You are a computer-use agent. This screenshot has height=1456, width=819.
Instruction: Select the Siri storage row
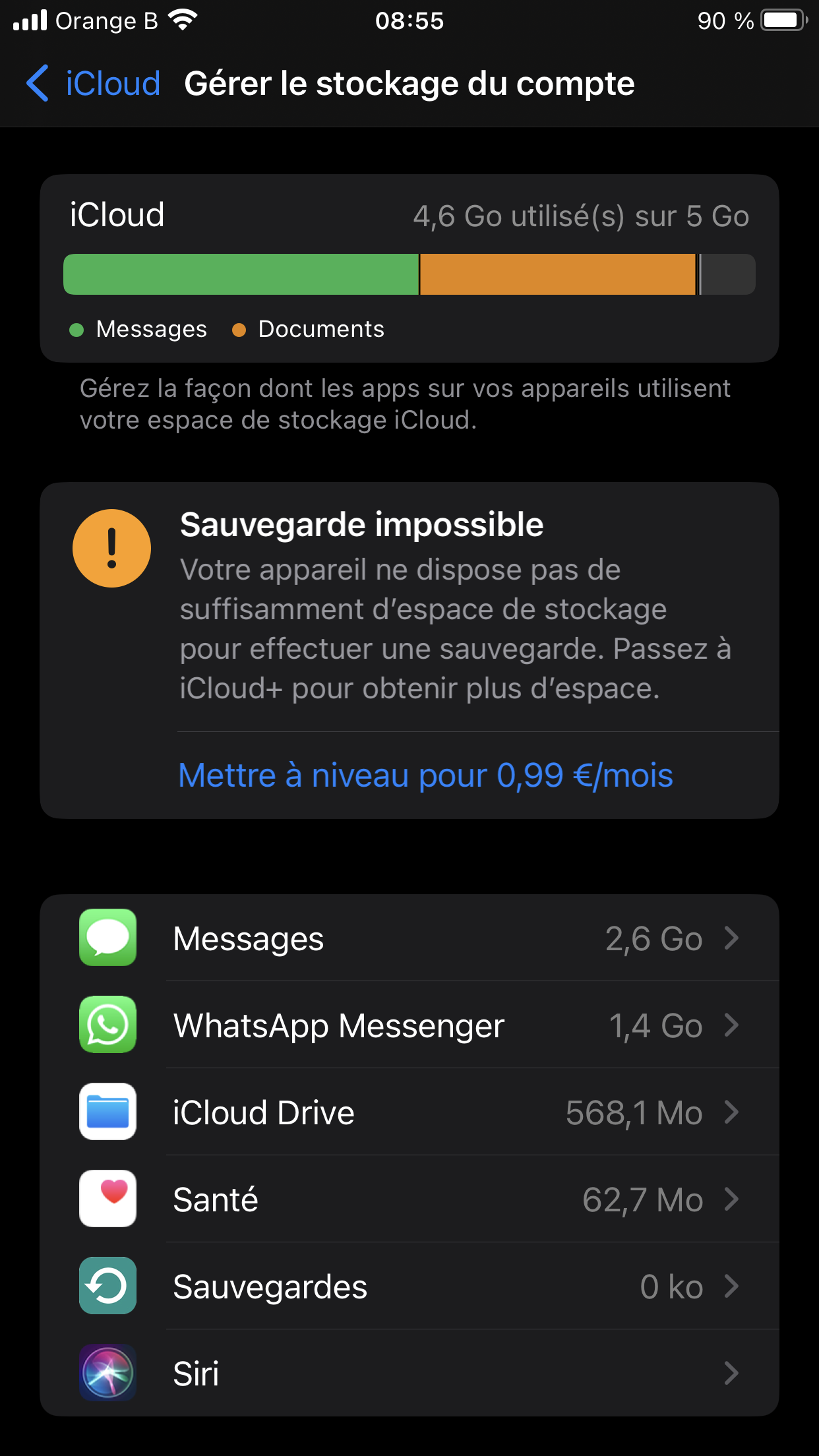click(x=409, y=1373)
